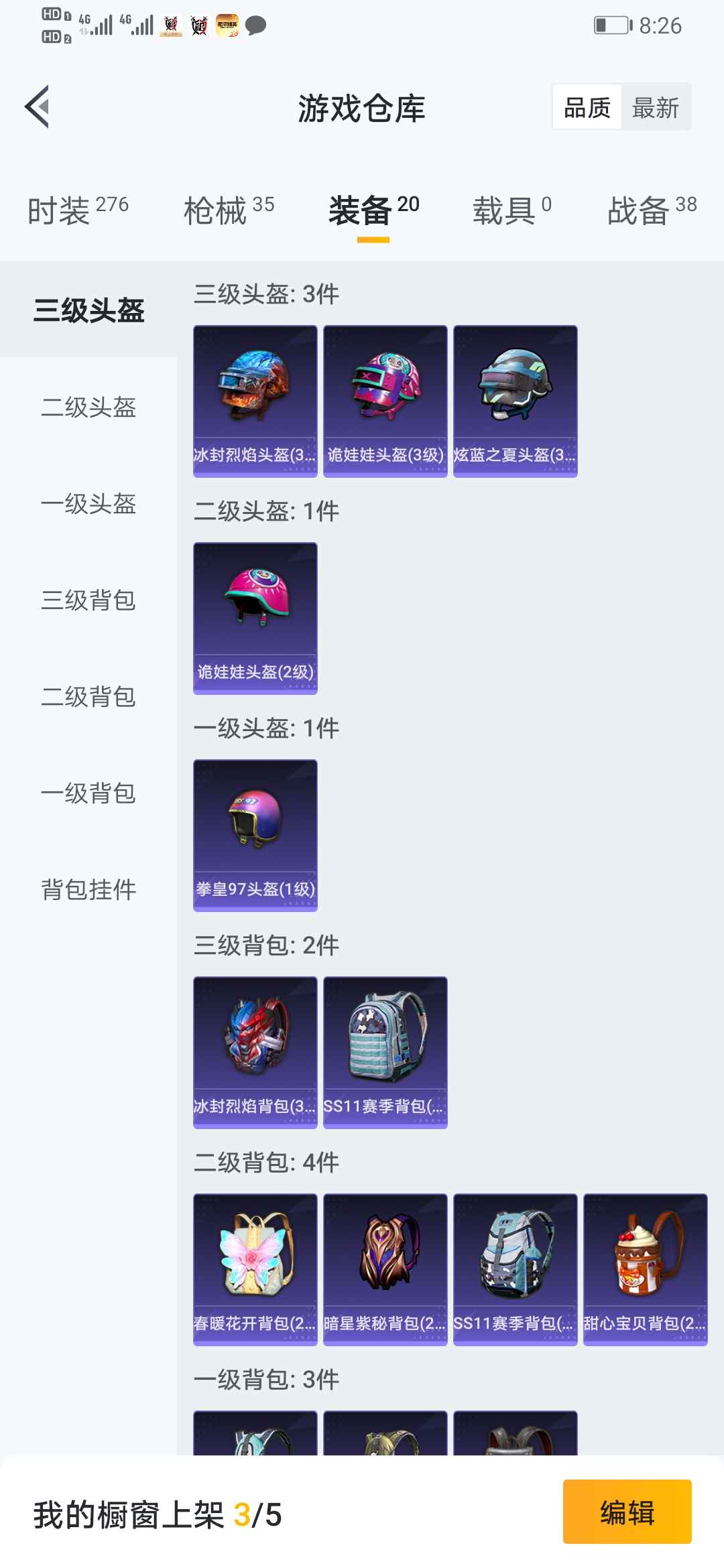Open 拳皇97头盔(1级) item
Screen dimensions: 724x1568
[x=255, y=835]
